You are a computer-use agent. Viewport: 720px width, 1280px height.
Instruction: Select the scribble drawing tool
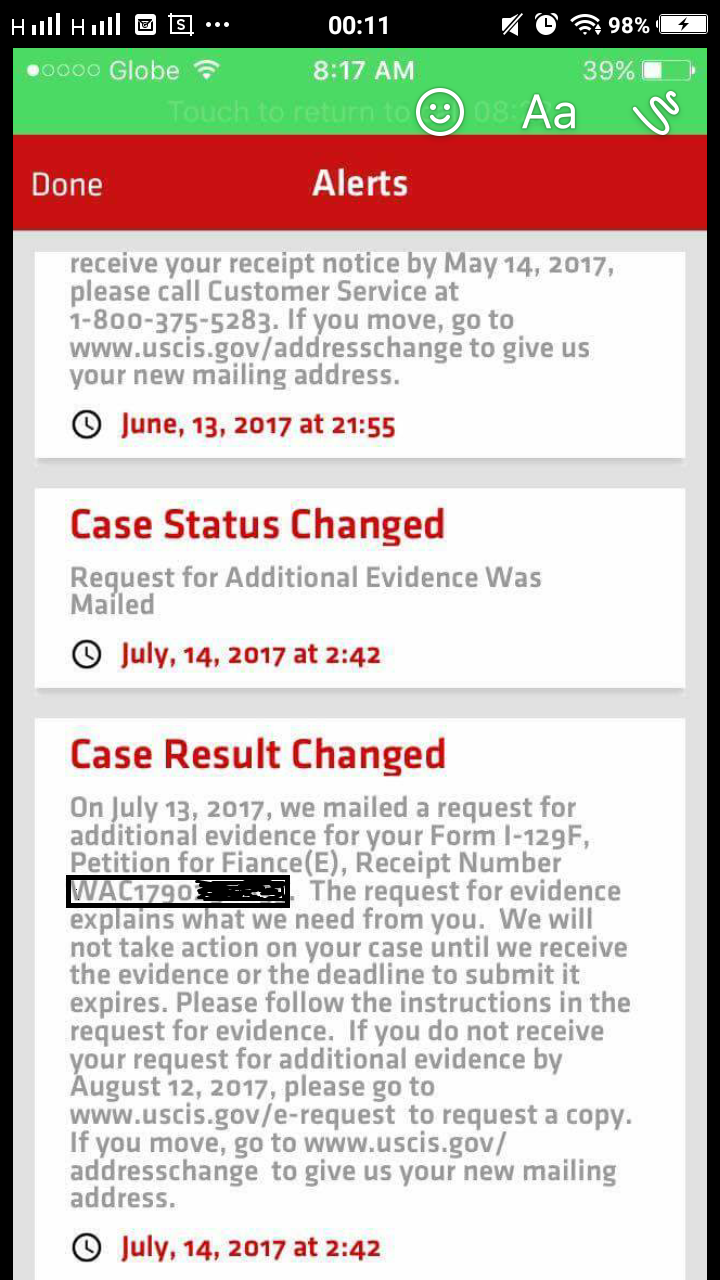[x=657, y=112]
